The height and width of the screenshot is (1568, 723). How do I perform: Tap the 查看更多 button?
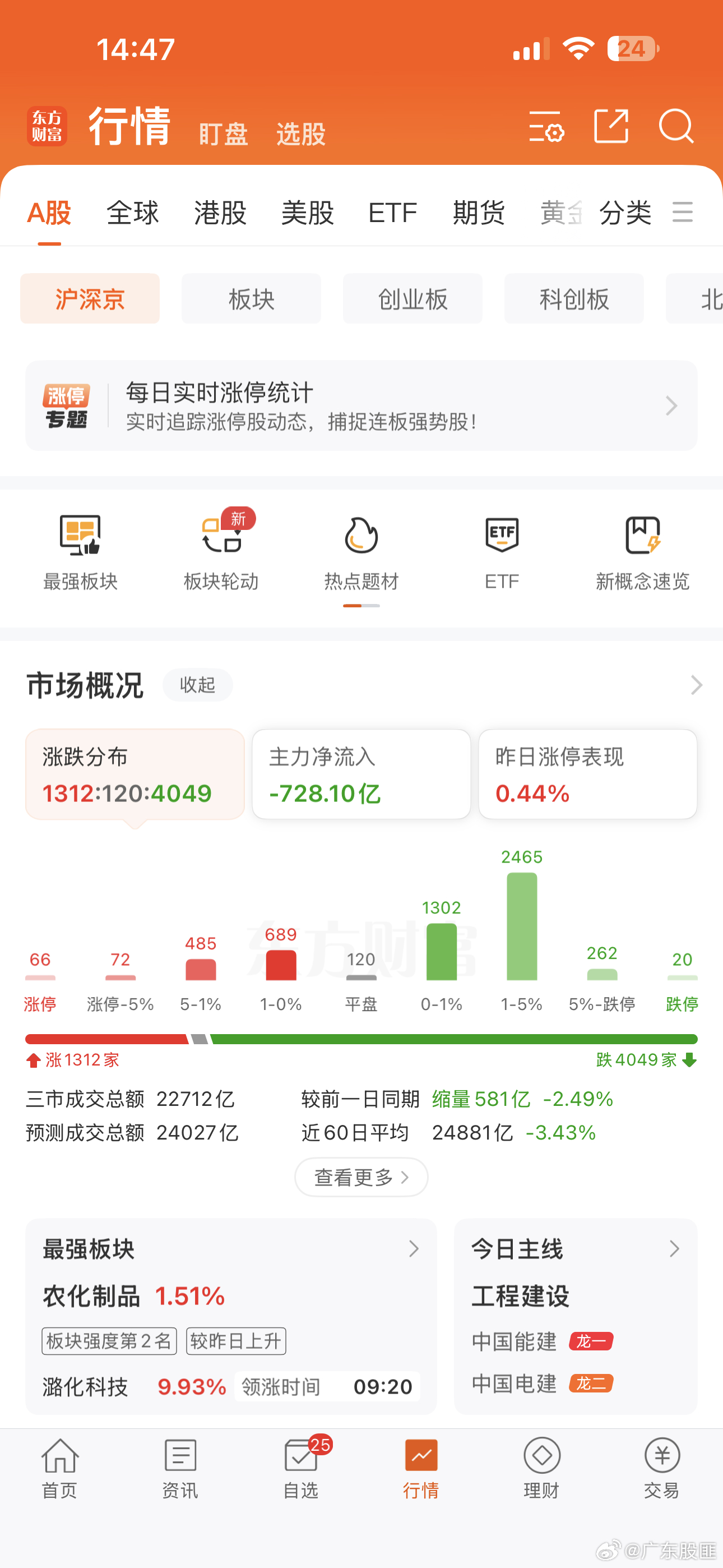(360, 1177)
